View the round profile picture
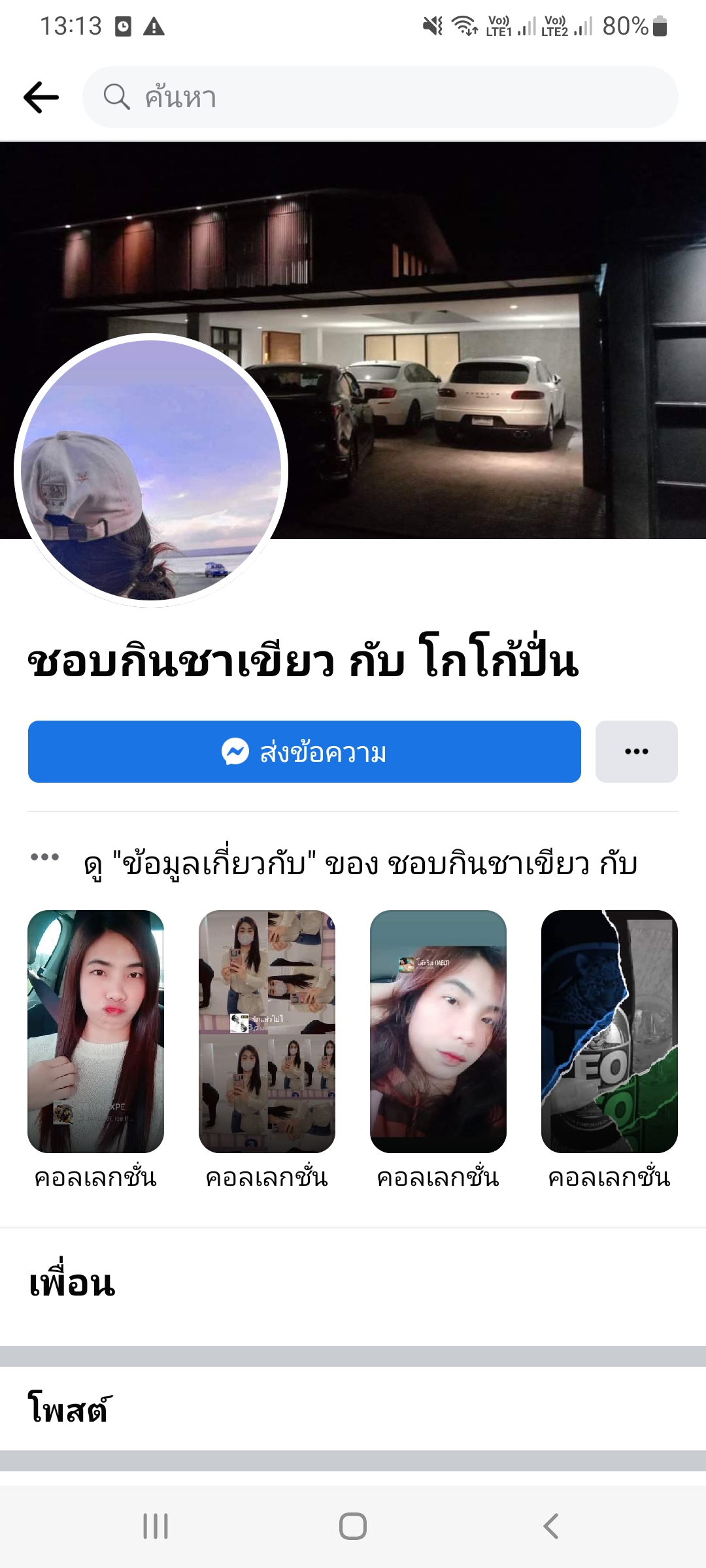The image size is (706, 1568). [x=151, y=470]
